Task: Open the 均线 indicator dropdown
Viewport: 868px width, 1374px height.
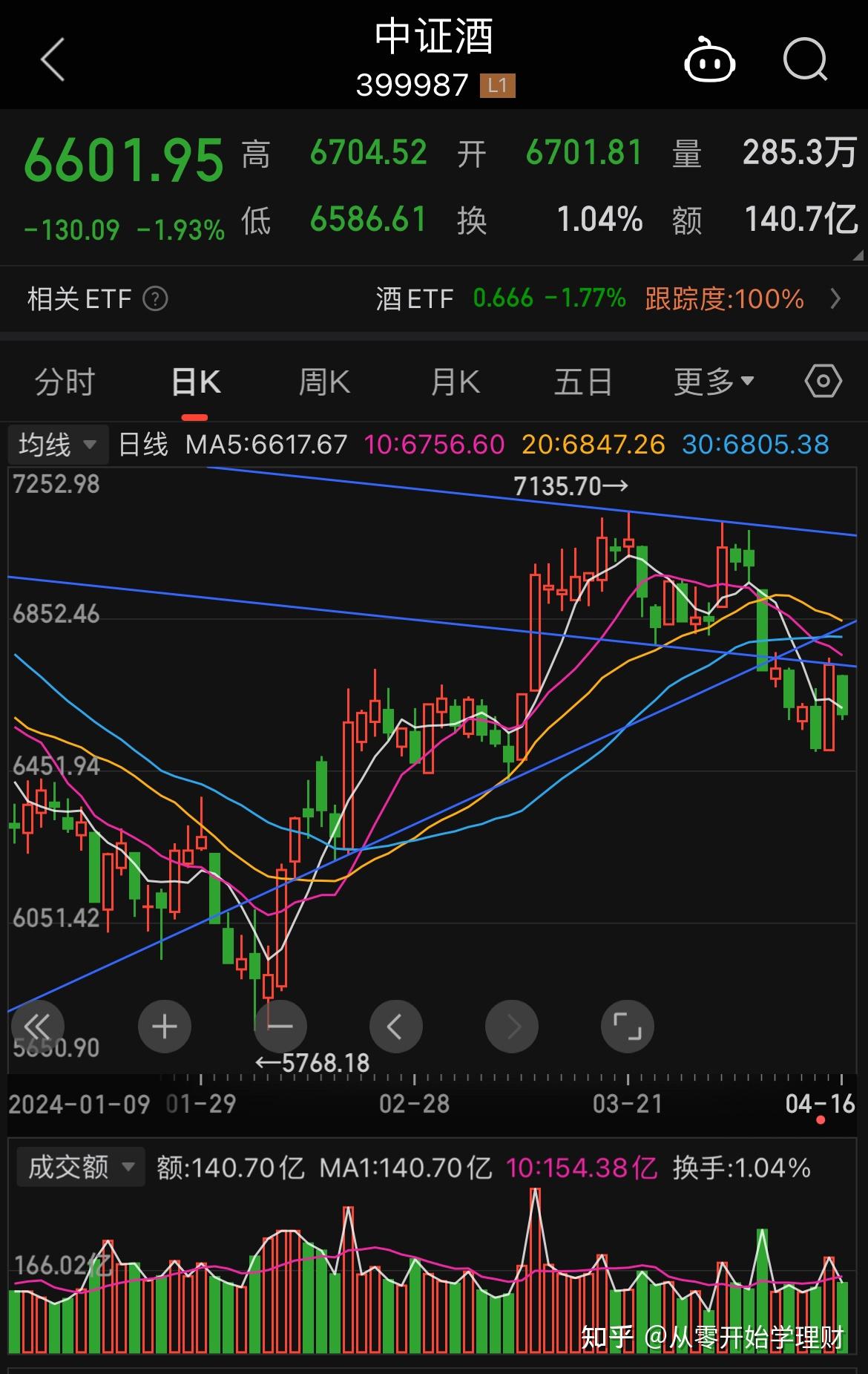Action: point(58,445)
